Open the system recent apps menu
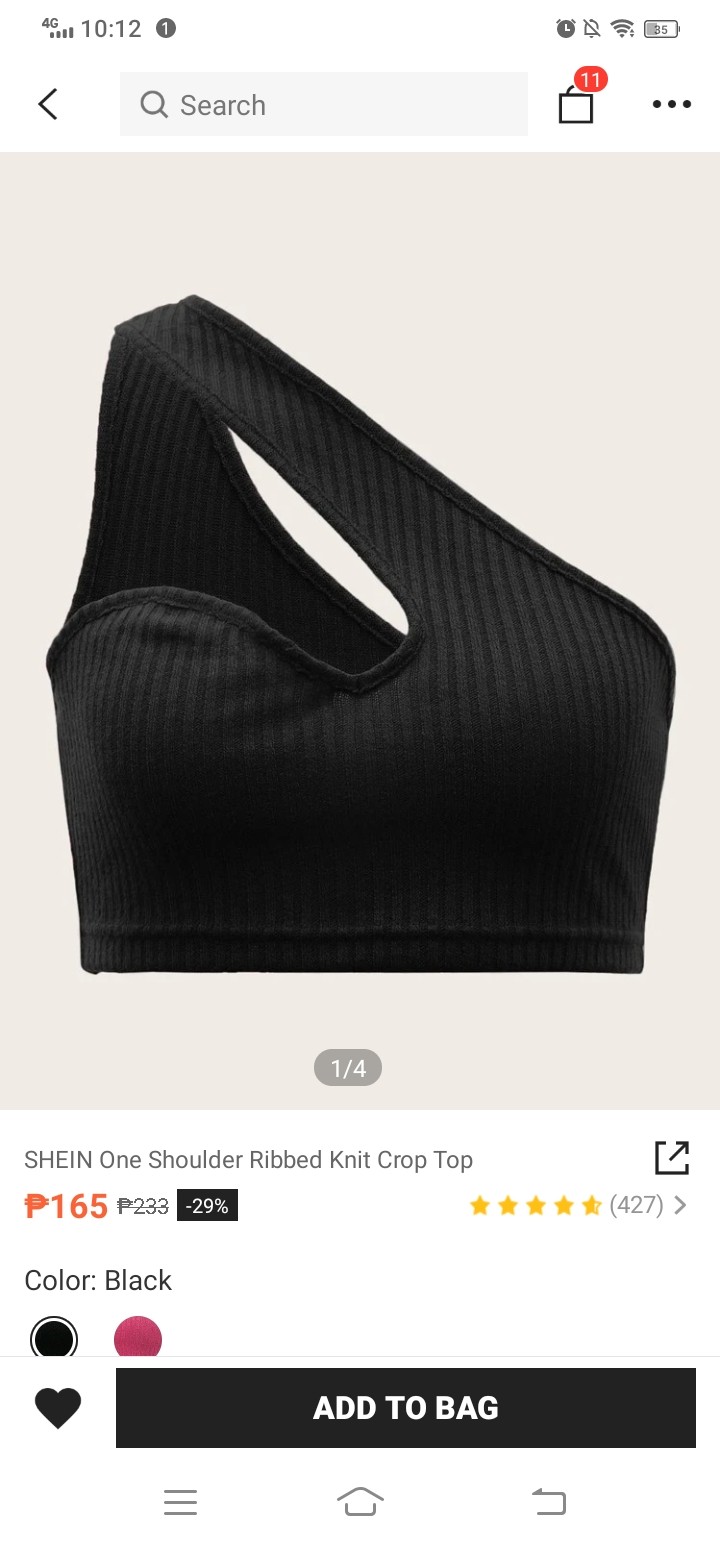Image resolution: width=720 pixels, height=1544 pixels. pos(180,1501)
